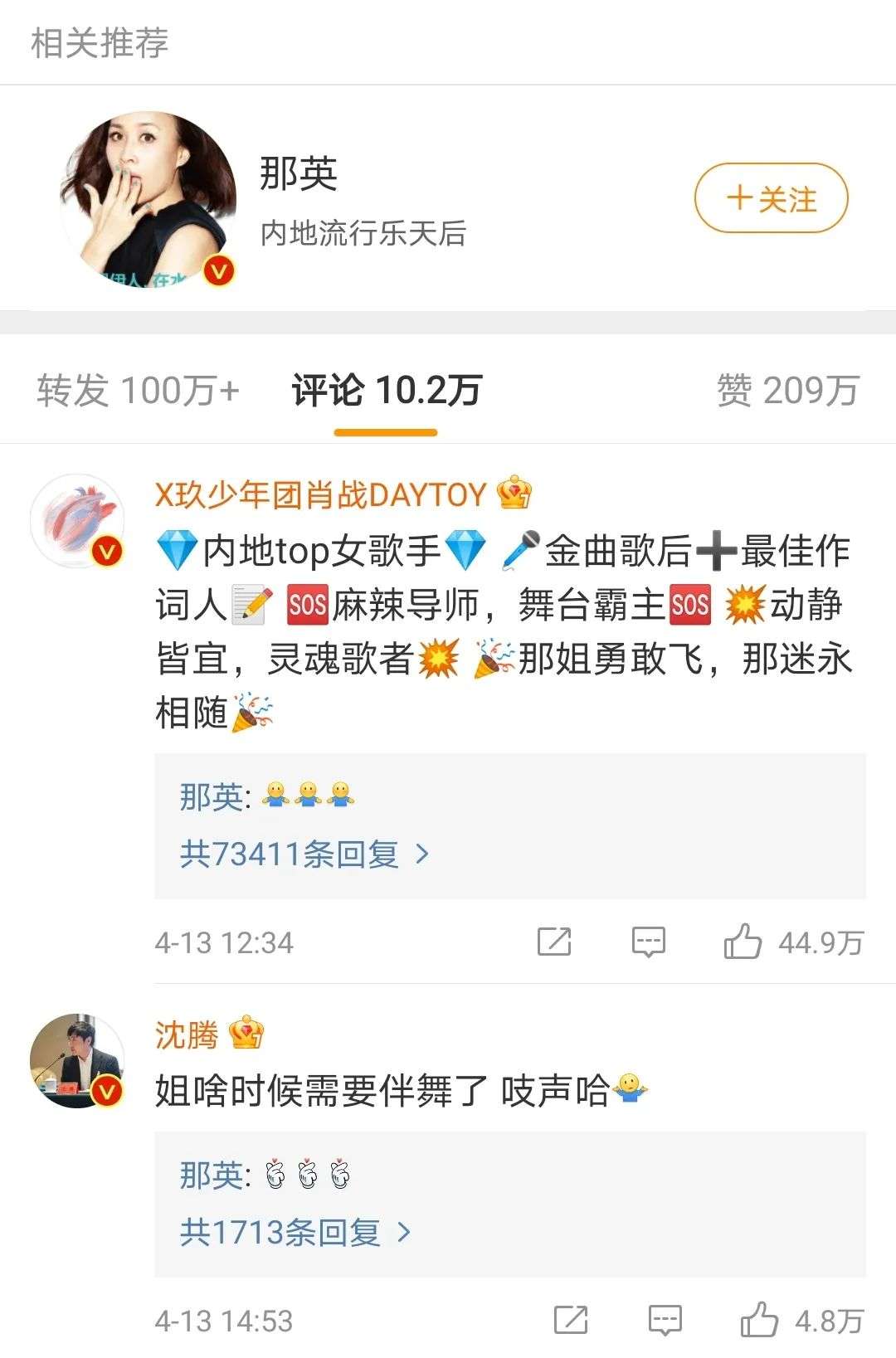Repost the 4-13 12:34 comment
The width and height of the screenshot is (896, 1358).
[554, 942]
